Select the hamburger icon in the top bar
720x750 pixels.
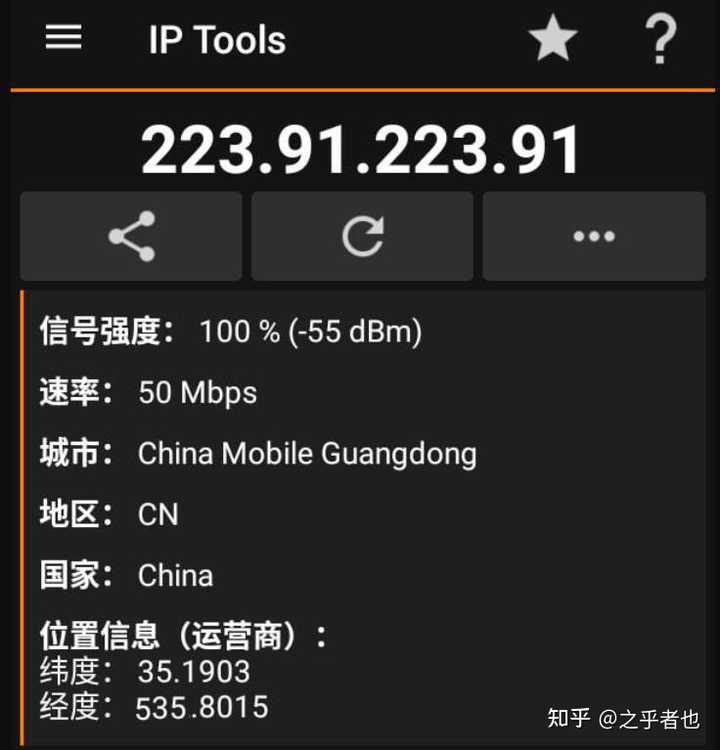pos(63,38)
